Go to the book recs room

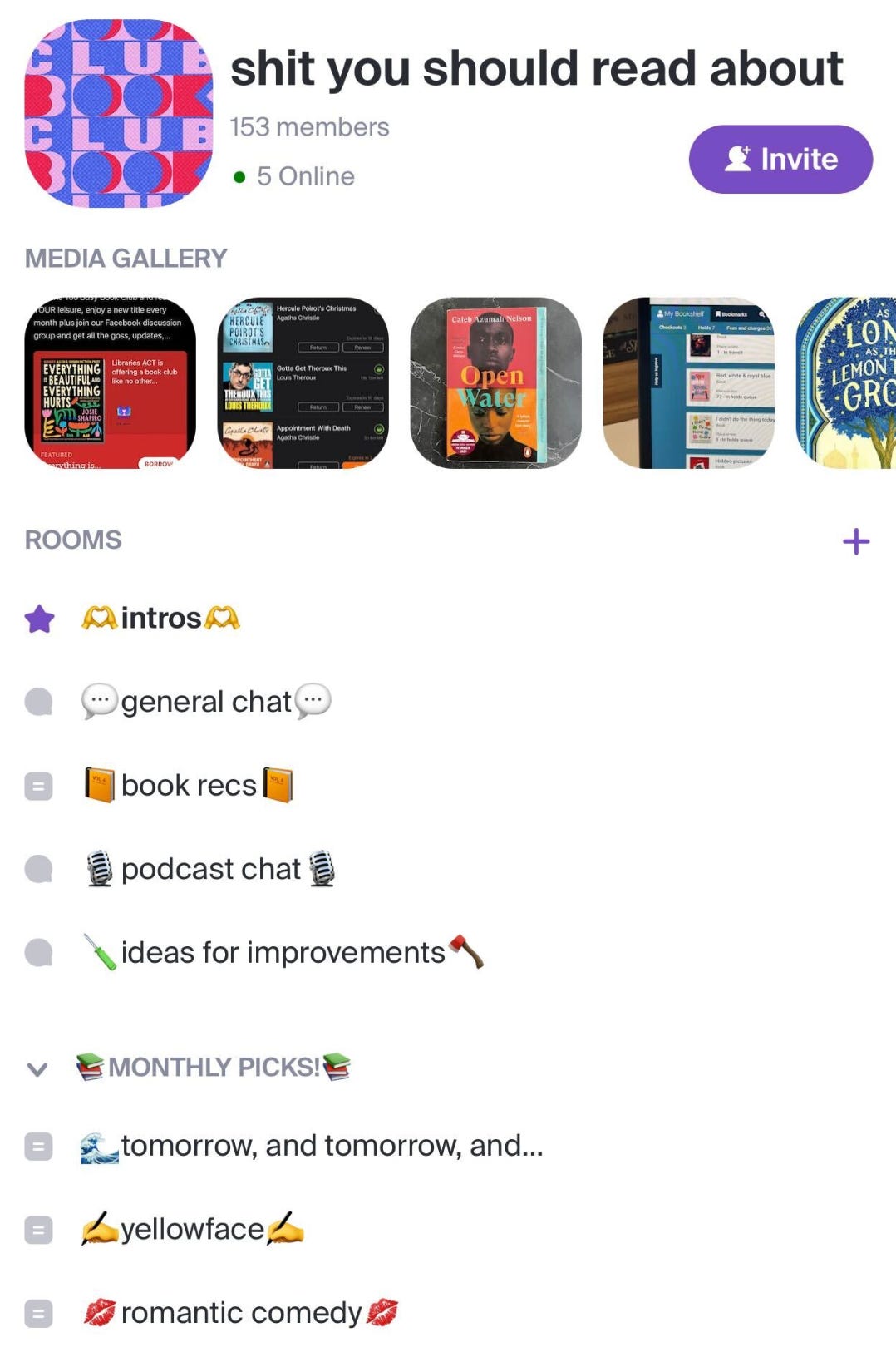[189, 785]
